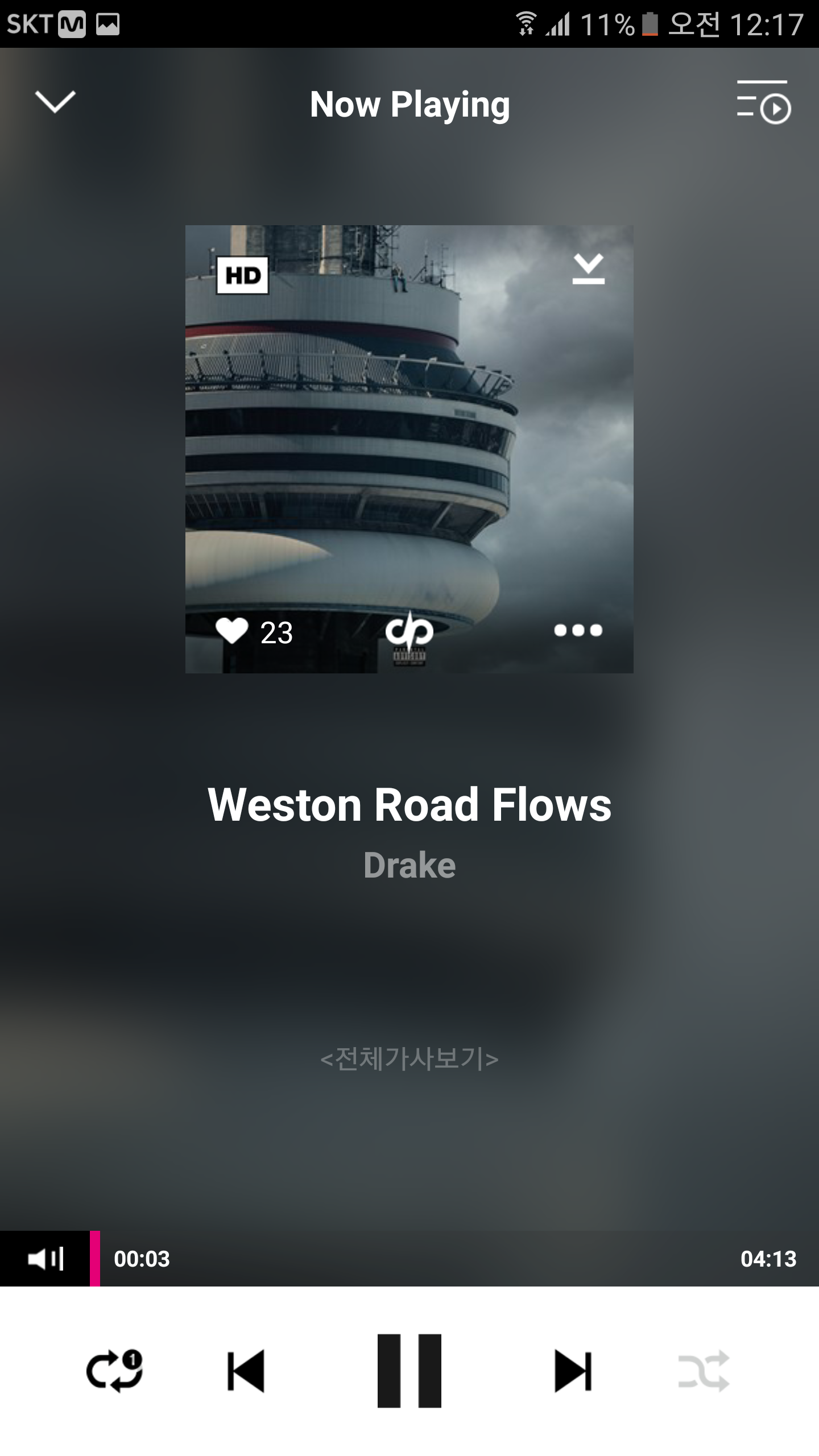The width and height of the screenshot is (819, 1456).
Task: Open the three-dot options on album art
Action: [x=578, y=630]
